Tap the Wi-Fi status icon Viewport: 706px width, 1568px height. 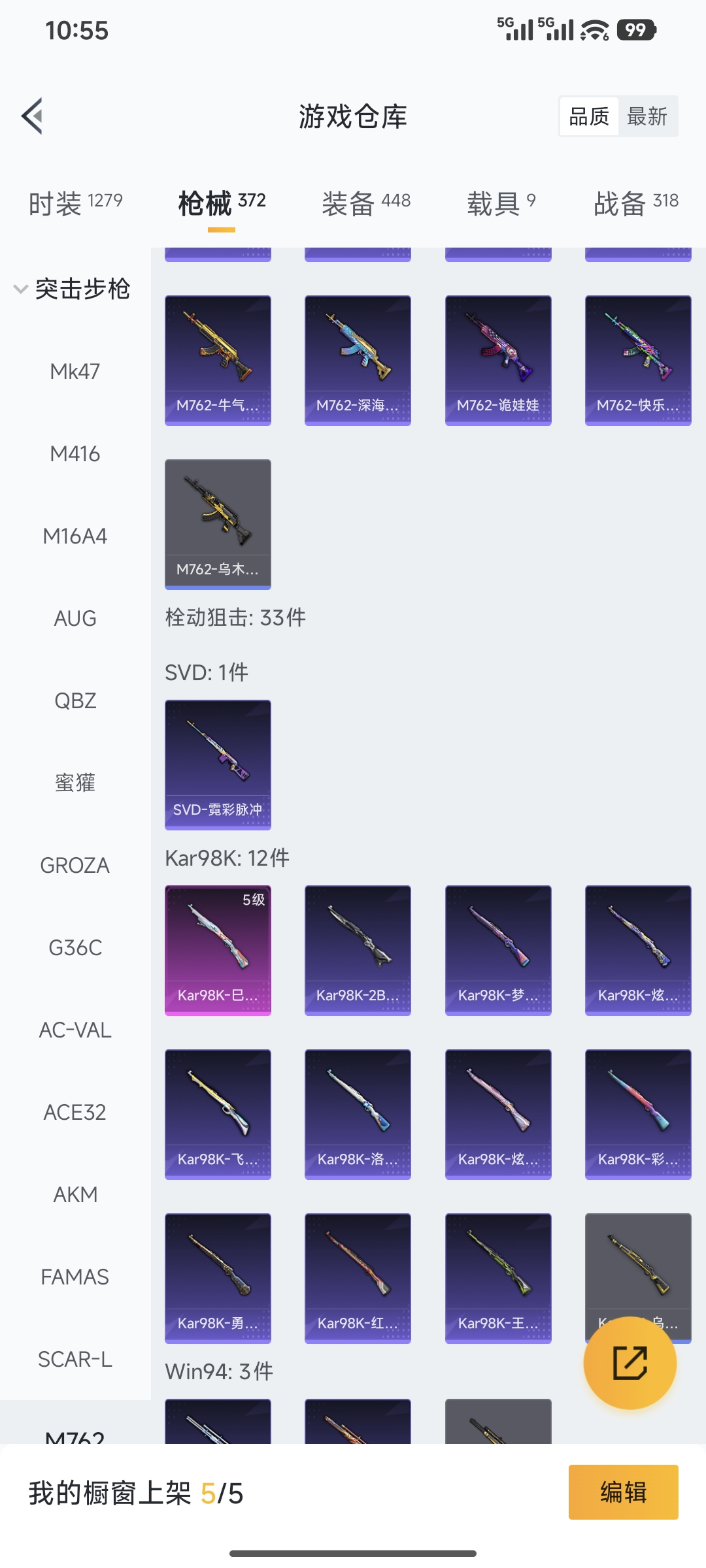(591, 29)
